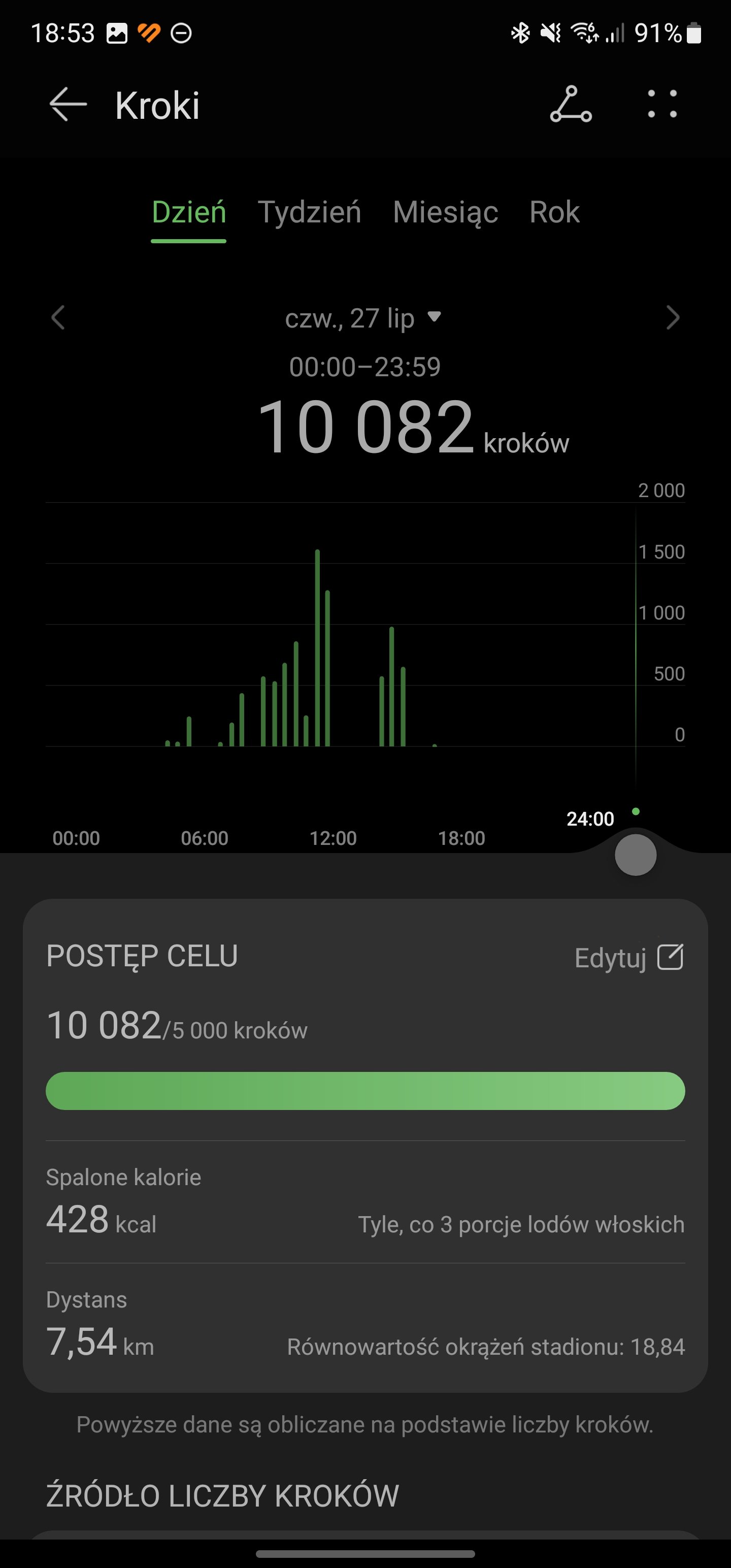Tap Edytuj to edit the step goal
Image resolution: width=731 pixels, height=1568 pixels.
tap(629, 958)
